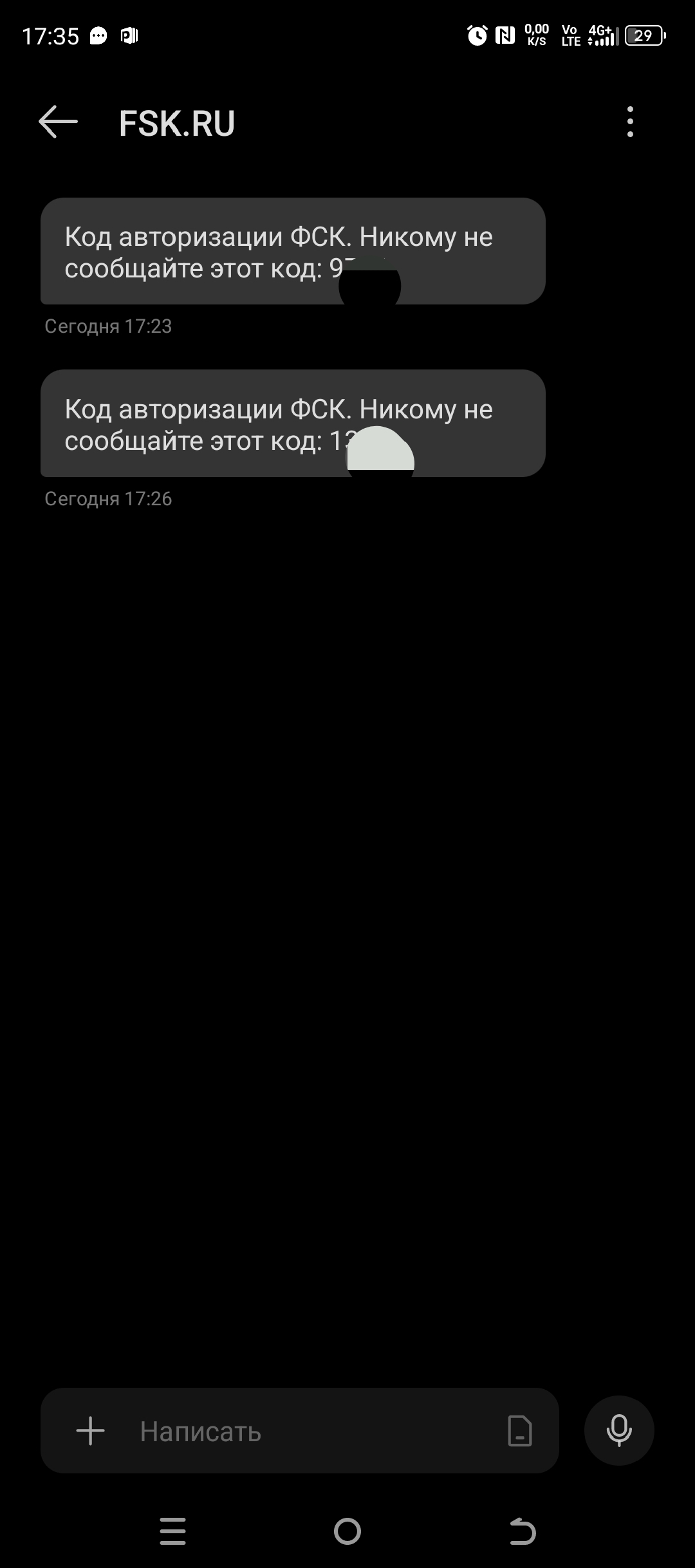Go to the home screen
The image size is (695, 1568).
(x=347, y=1531)
